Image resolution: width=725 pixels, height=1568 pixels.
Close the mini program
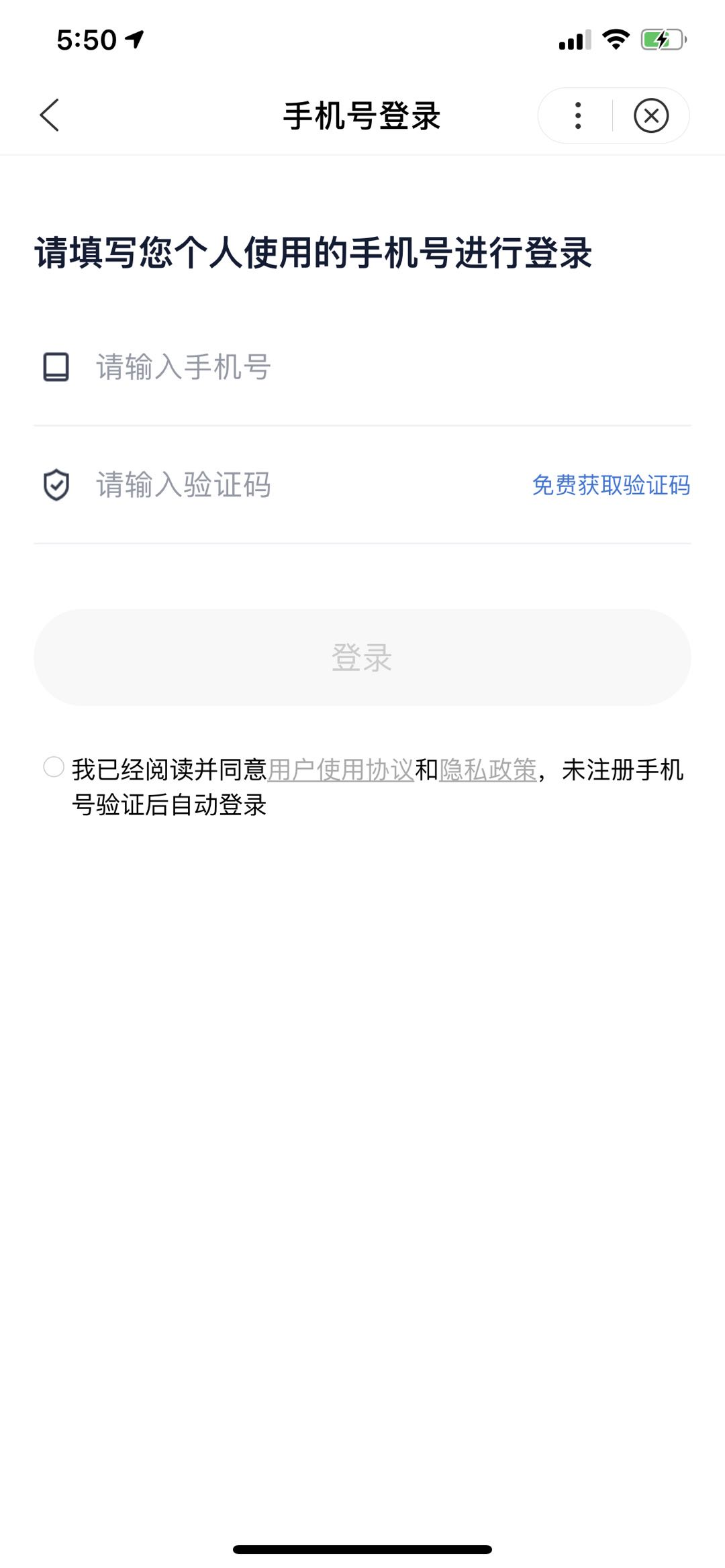point(650,115)
